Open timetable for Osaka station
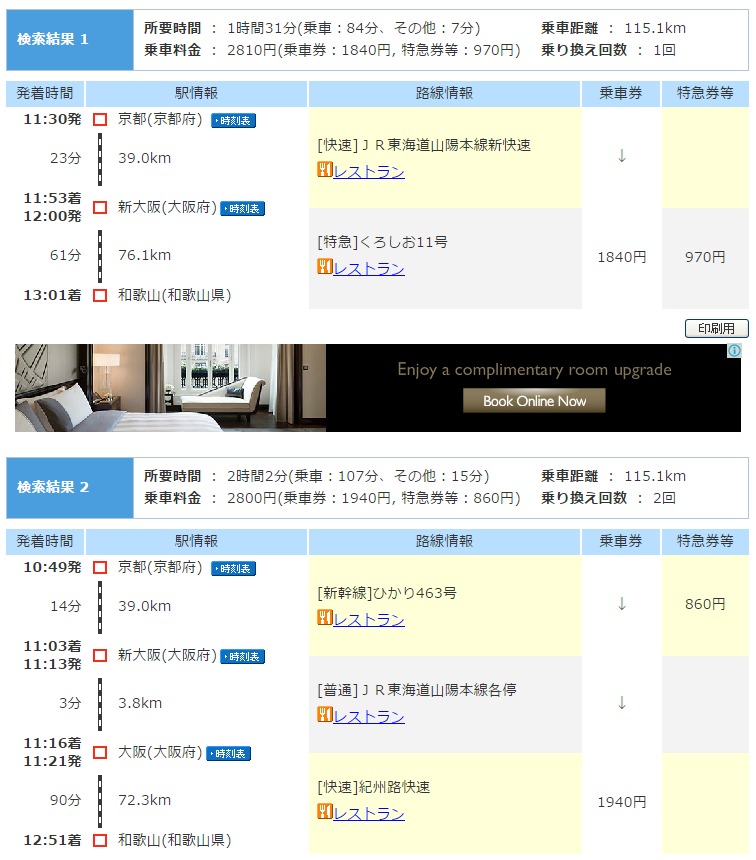The image size is (756, 860). pos(228,753)
